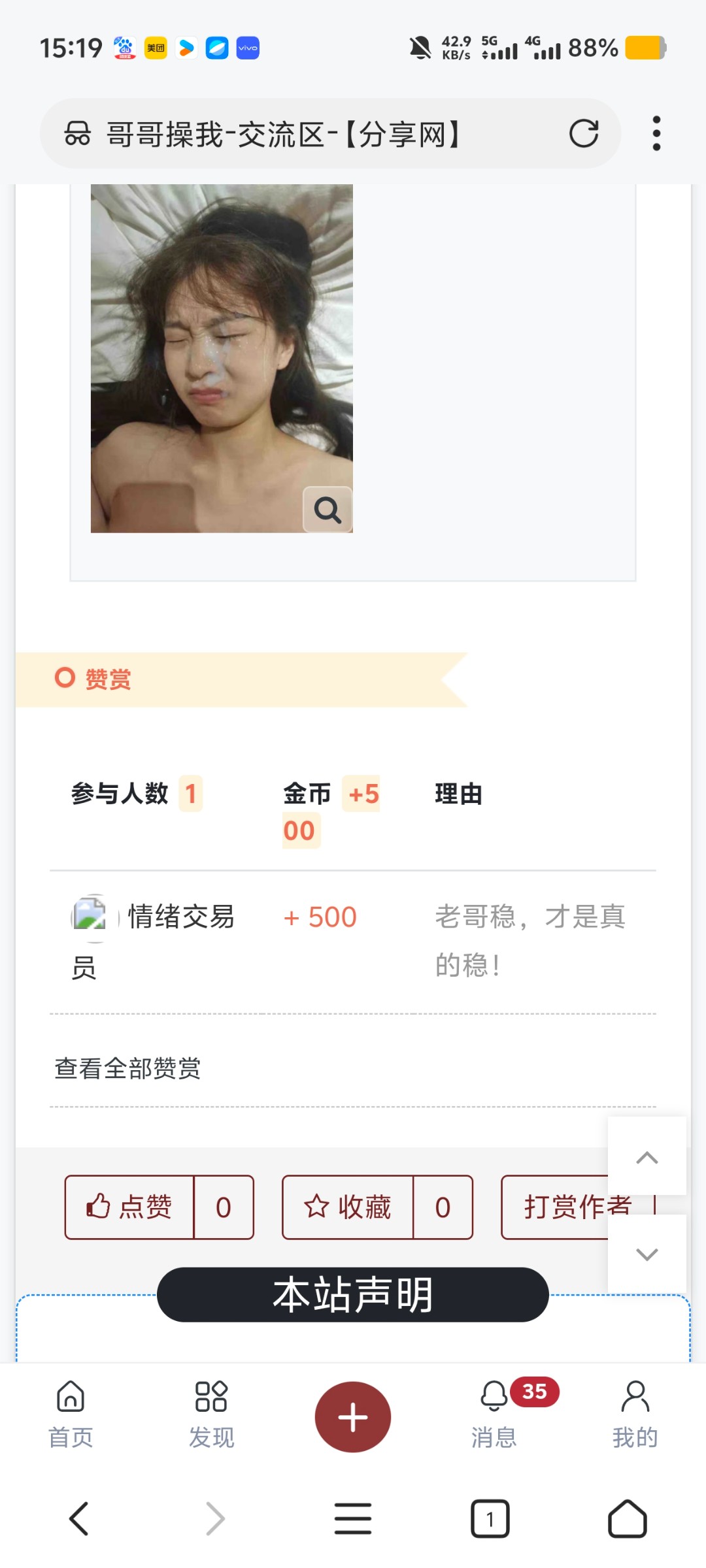This screenshot has width=706, height=1568.
Task: Switch to the 发现 tab
Action: [x=211, y=1415]
